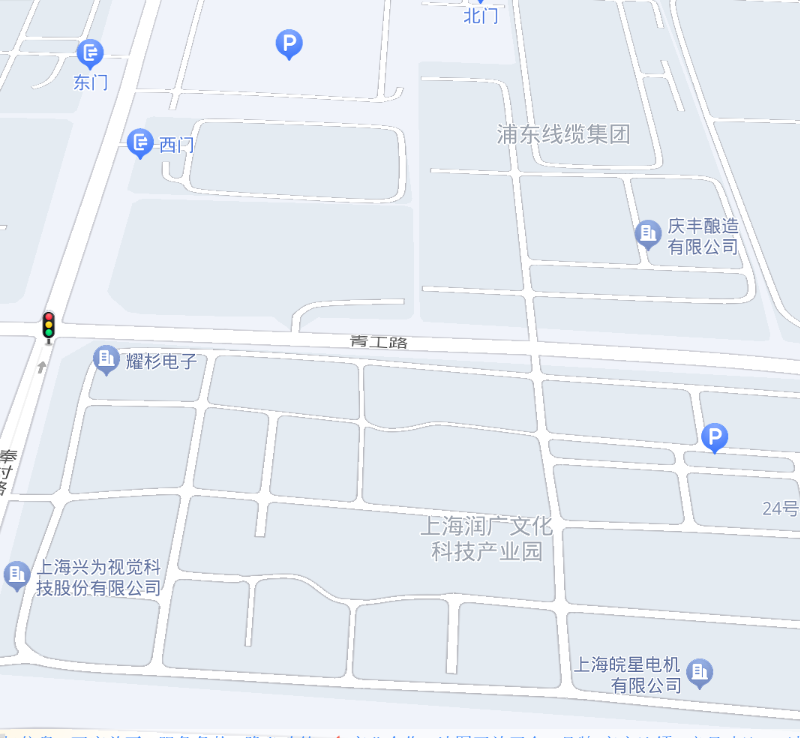Open the 庆丰酿造有限公司 map marker
Screen dimensions: 800x738
tap(648, 235)
